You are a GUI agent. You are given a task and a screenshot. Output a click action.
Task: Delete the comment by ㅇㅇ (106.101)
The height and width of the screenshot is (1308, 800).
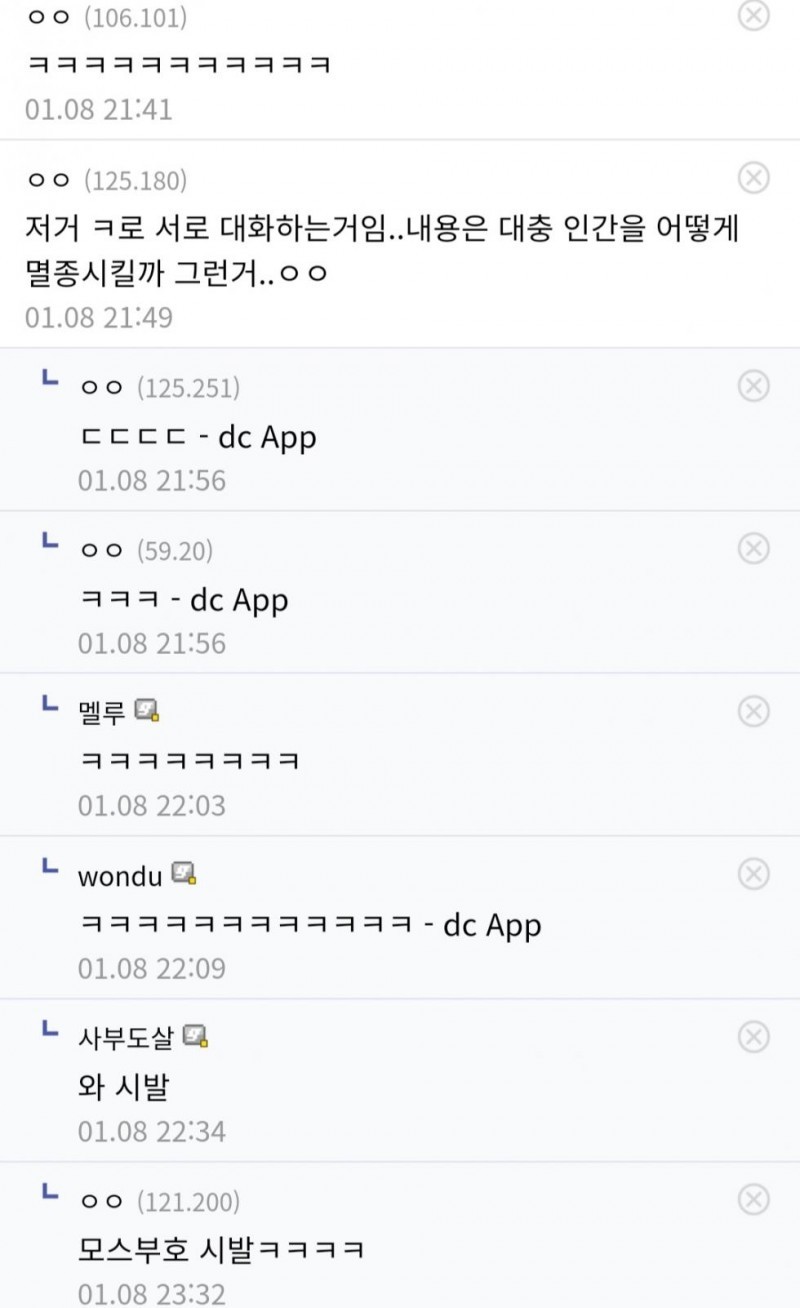tap(753, 15)
